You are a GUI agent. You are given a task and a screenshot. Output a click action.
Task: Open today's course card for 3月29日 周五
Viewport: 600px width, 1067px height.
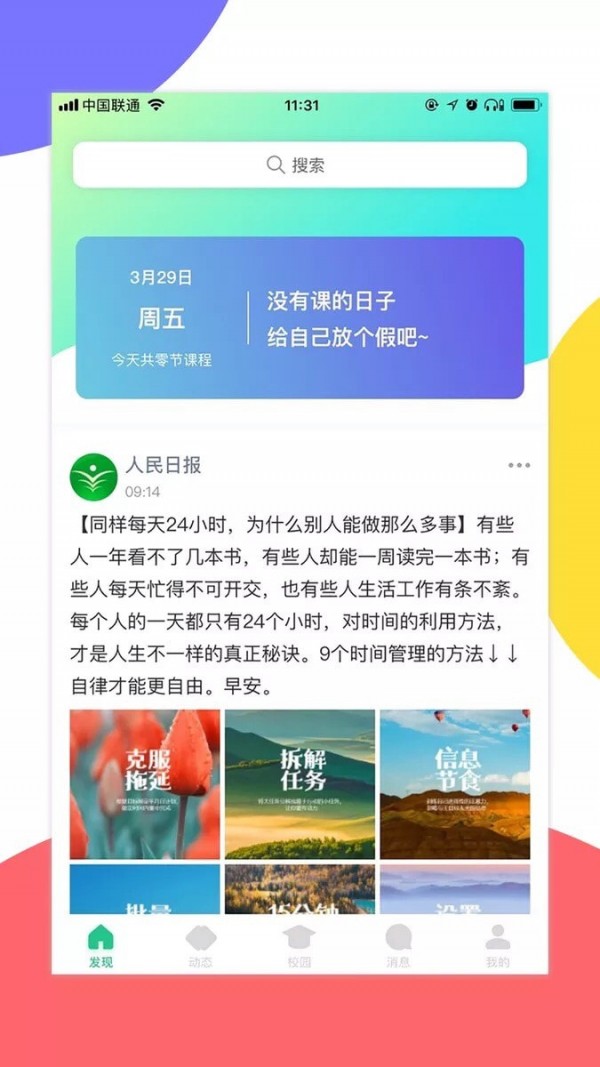(x=299, y=318)
